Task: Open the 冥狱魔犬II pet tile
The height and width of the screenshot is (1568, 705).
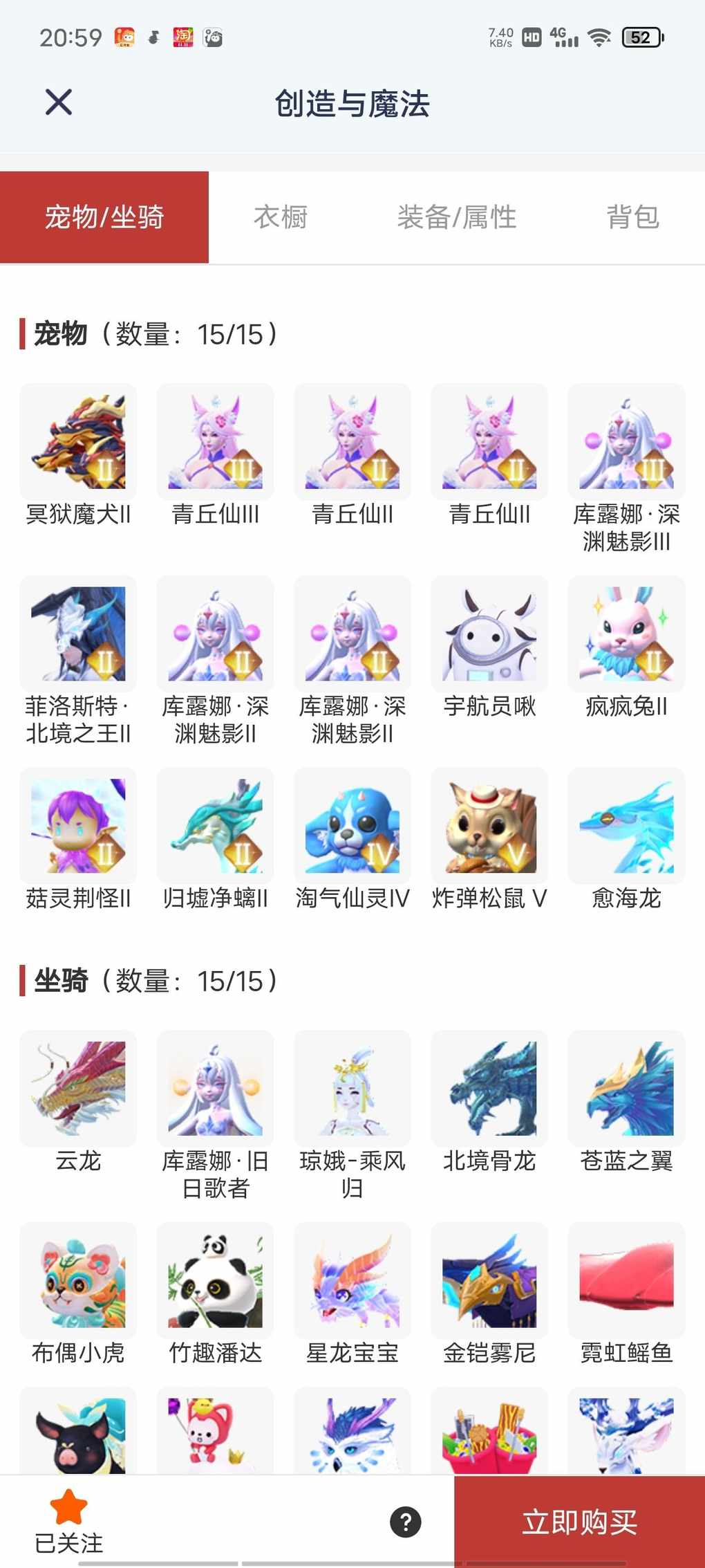Action: (78, 442)
